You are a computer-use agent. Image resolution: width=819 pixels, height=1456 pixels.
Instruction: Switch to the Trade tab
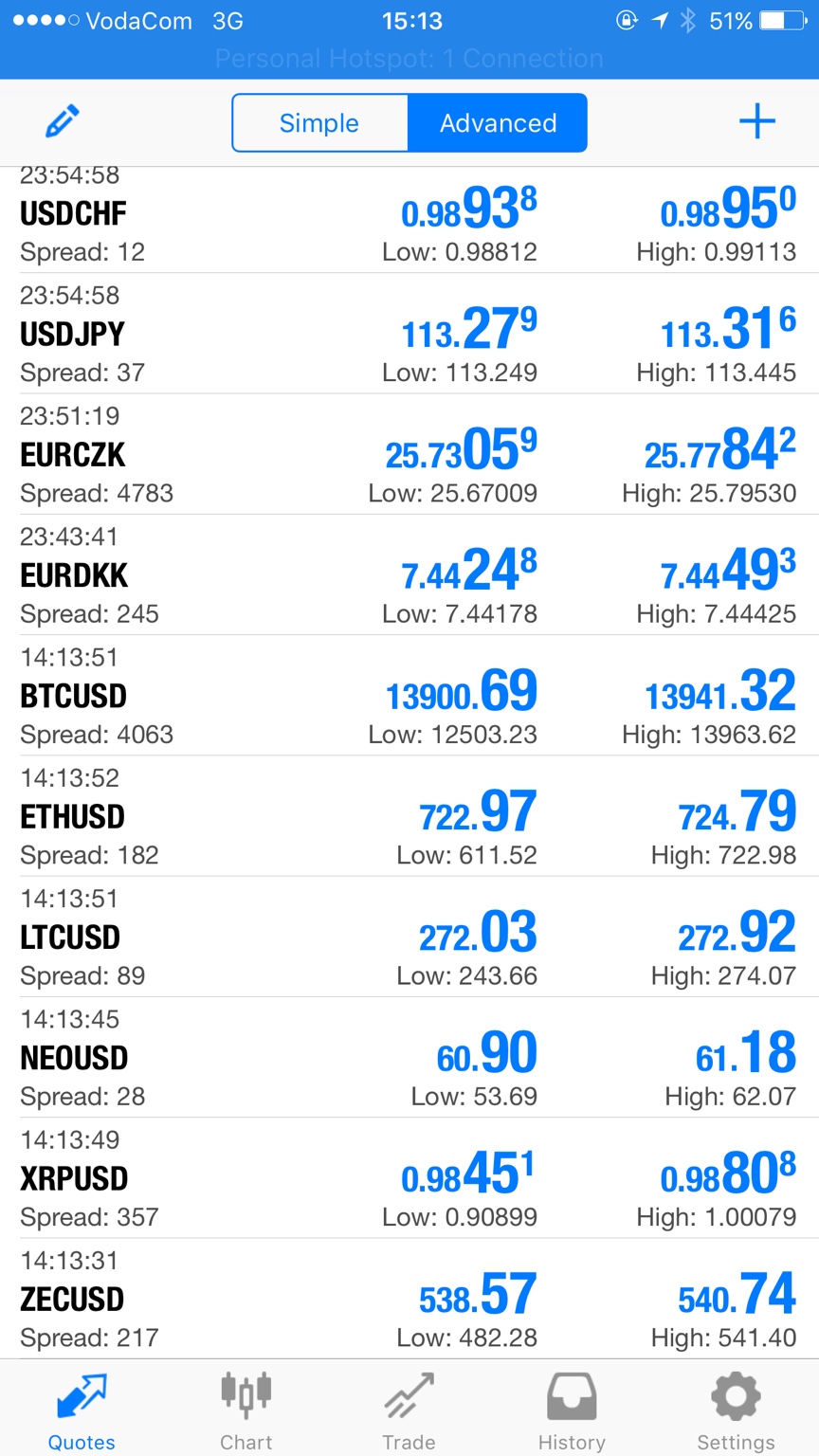[409, 1410]
